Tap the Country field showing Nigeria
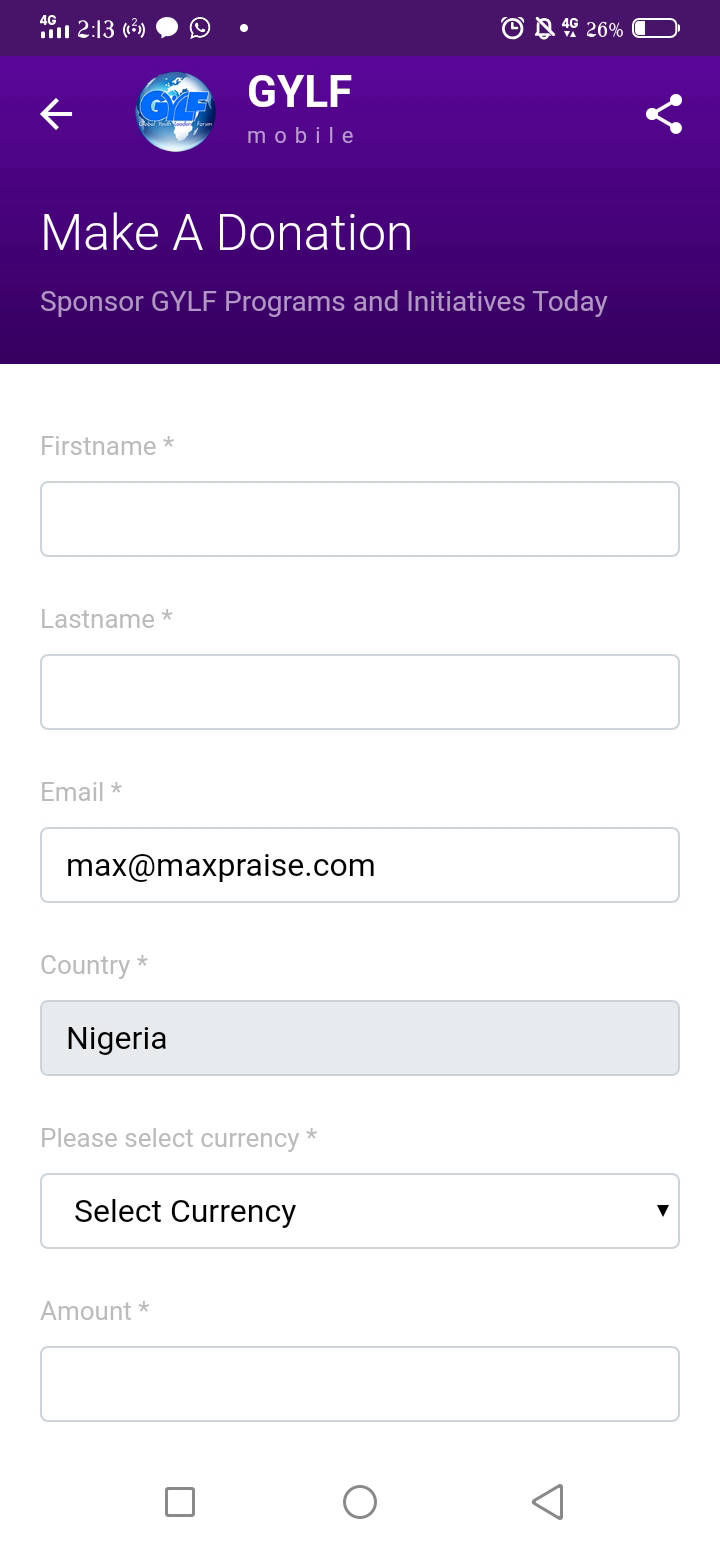 click(x=360, y=1038)
